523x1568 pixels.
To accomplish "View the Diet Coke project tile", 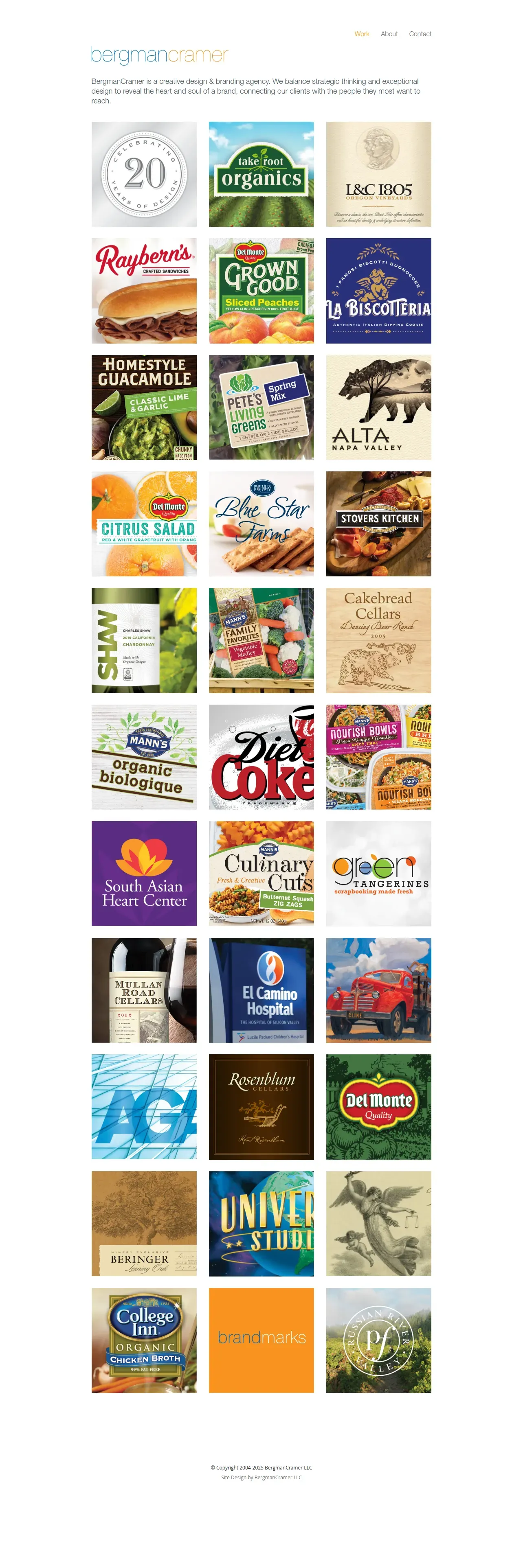I will coord(261,757).
